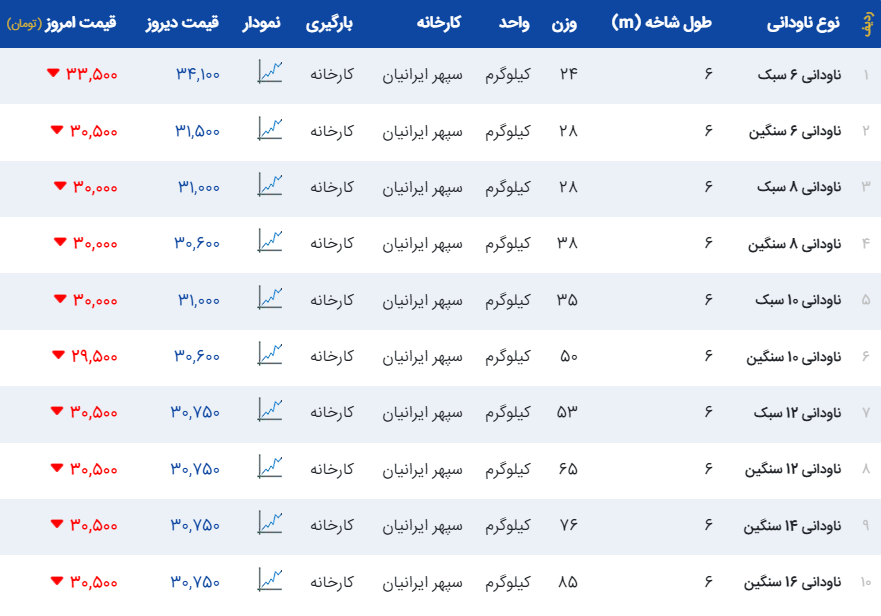Open the chart icon for ناودانی ۸ سنگین
This screenshot has width=881, height=616.
pyautogui.click(x=270, y=241)
